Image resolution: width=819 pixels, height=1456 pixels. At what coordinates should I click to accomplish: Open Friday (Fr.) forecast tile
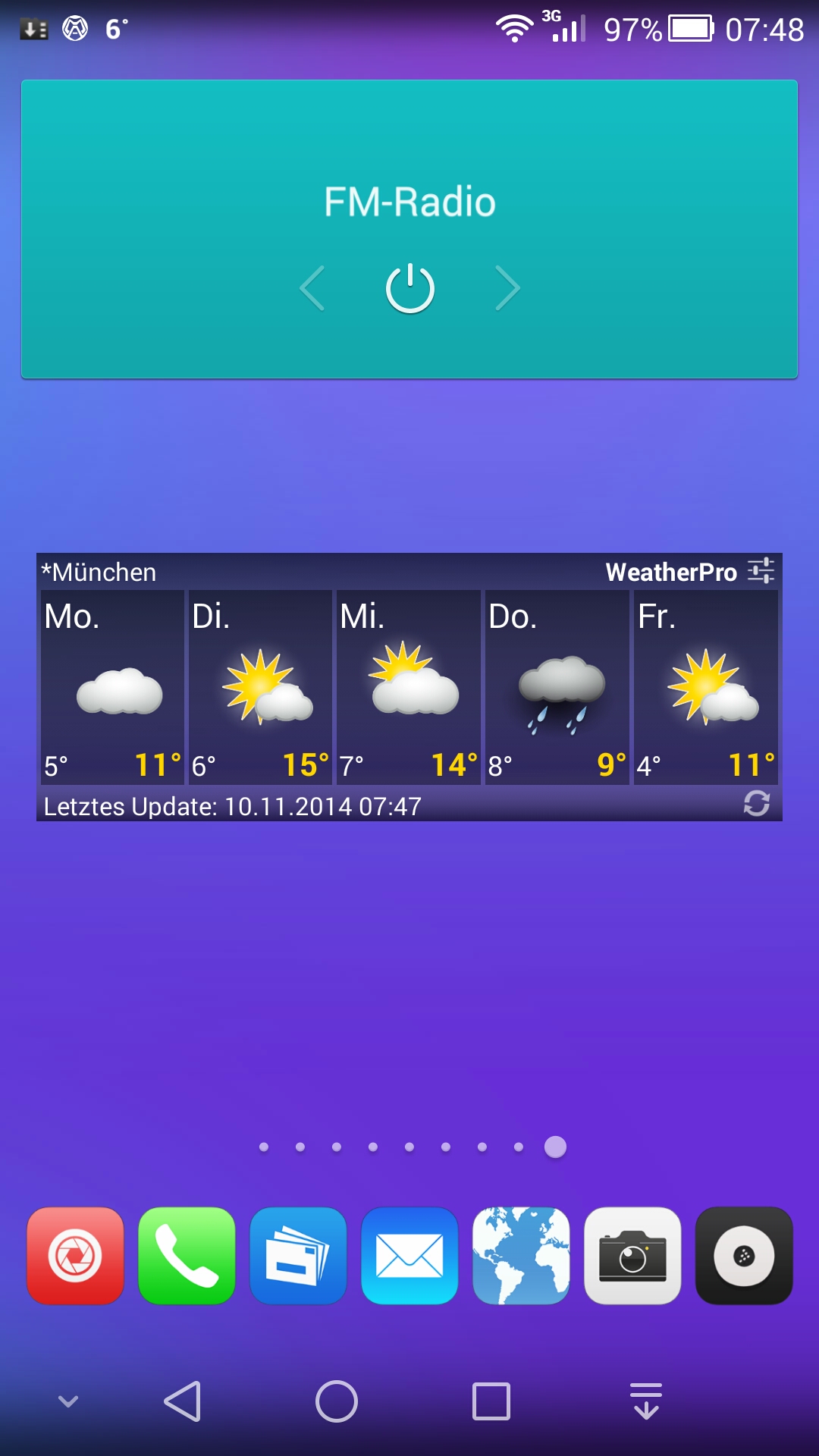pos(706,687)
